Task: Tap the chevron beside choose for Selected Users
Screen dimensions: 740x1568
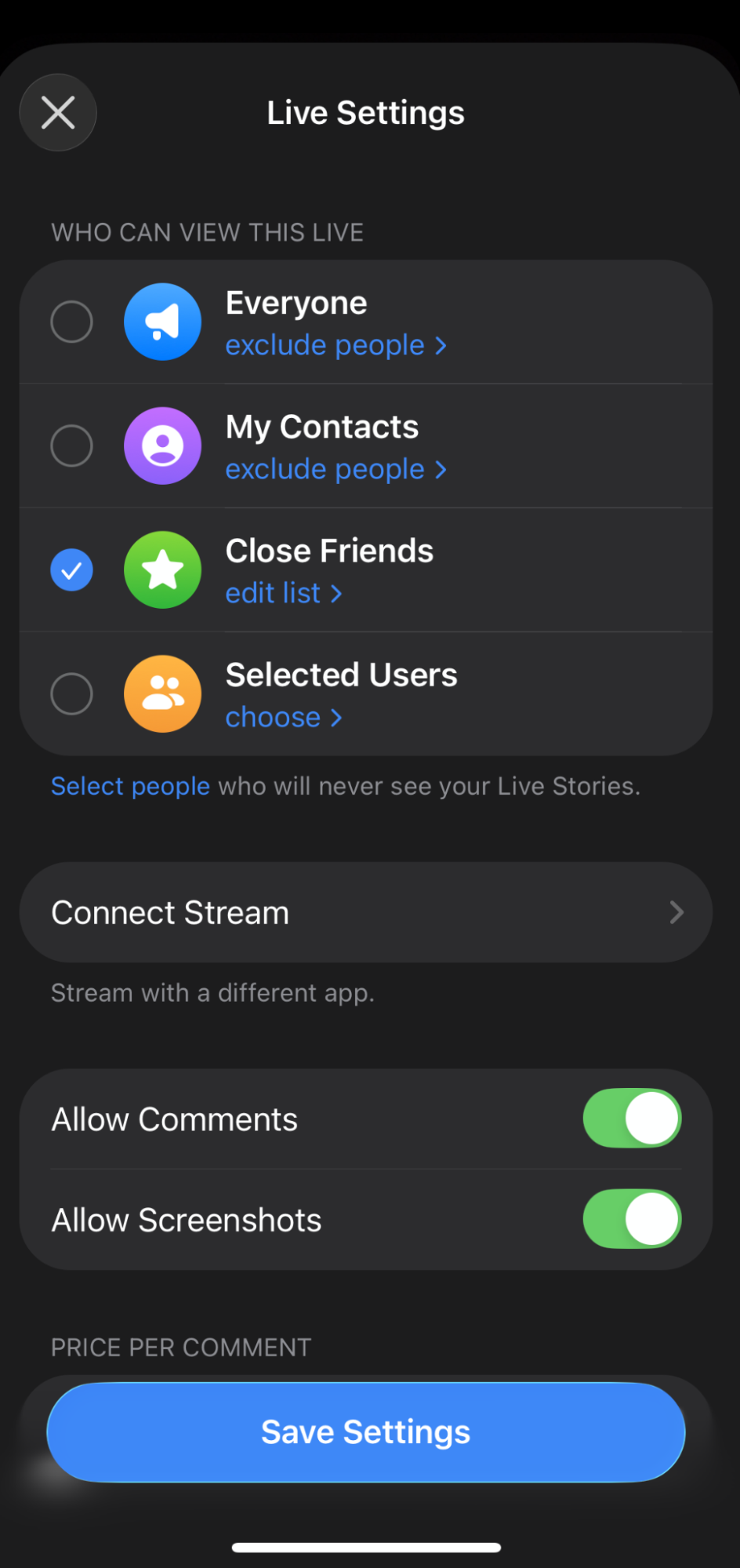Action: [x=337, y=717]
